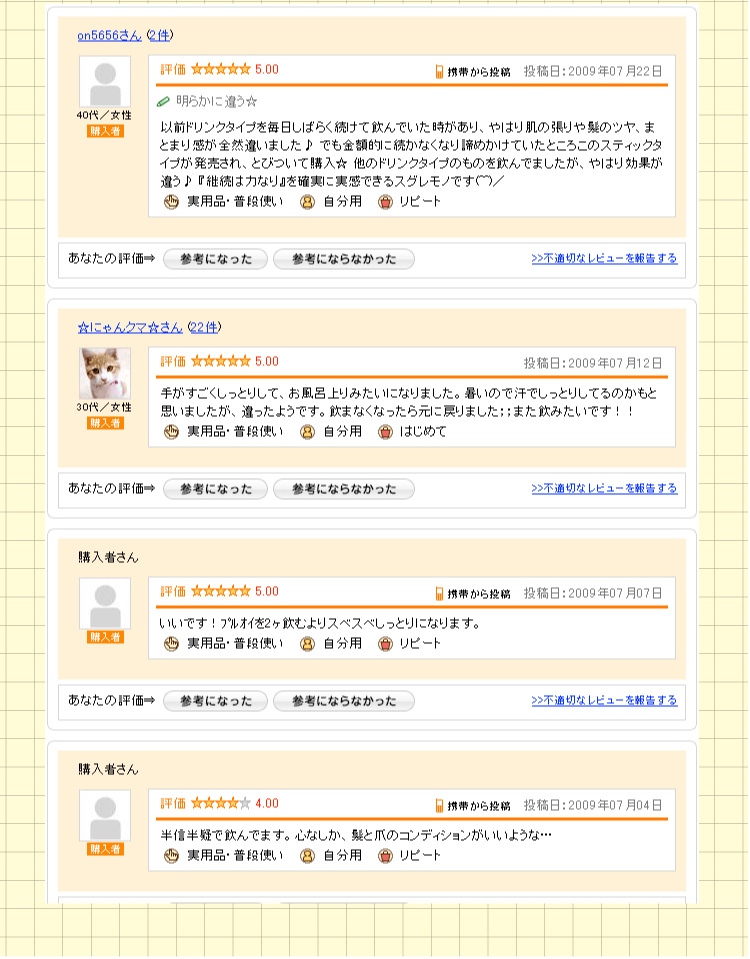
Task: Mark ☆にゃんクマ☆さん's review as 参考にならなかった
Action: pos(343,489)
